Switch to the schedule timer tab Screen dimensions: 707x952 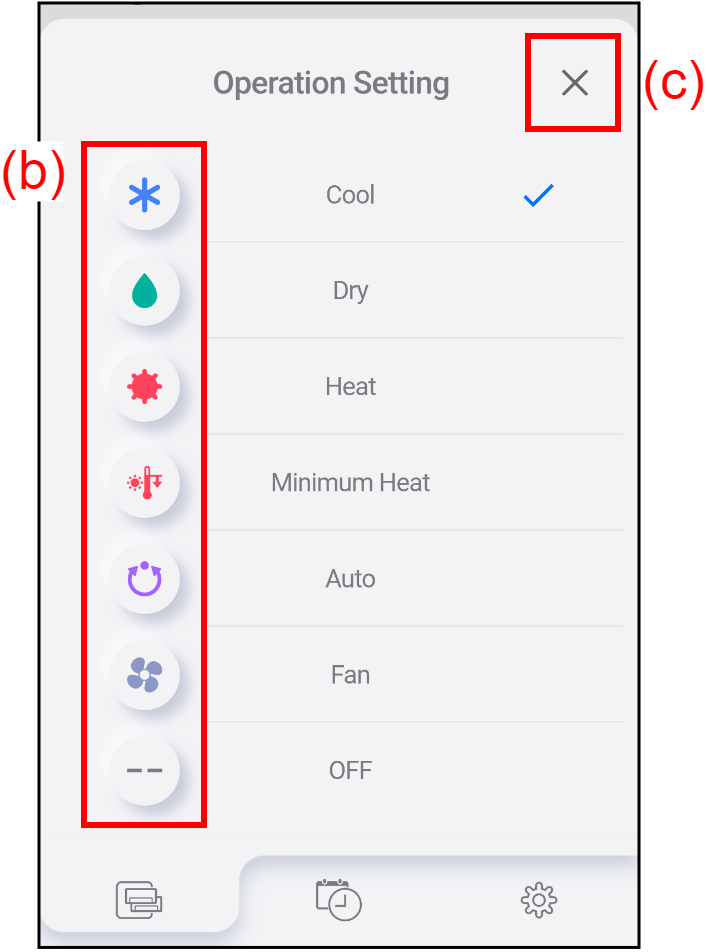point(338,900)
